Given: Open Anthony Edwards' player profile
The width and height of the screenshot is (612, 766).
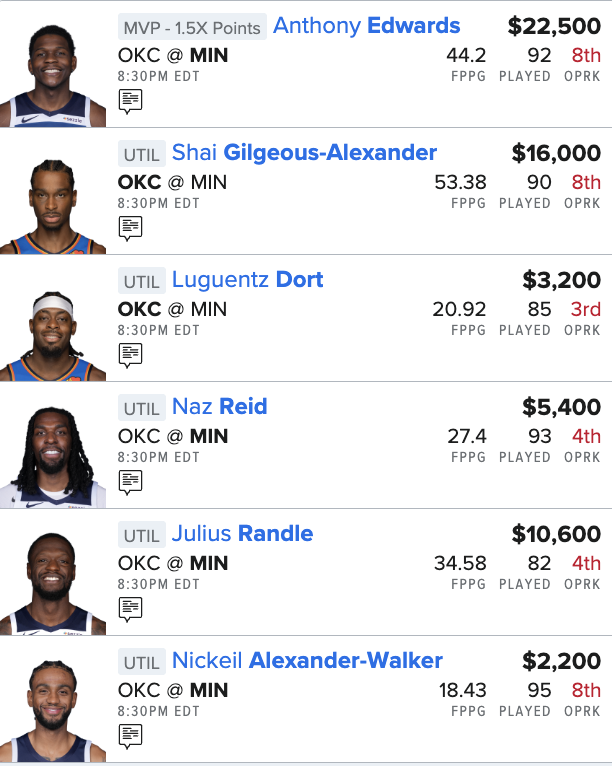Looking at the screenshot, I should coord(366,26).
